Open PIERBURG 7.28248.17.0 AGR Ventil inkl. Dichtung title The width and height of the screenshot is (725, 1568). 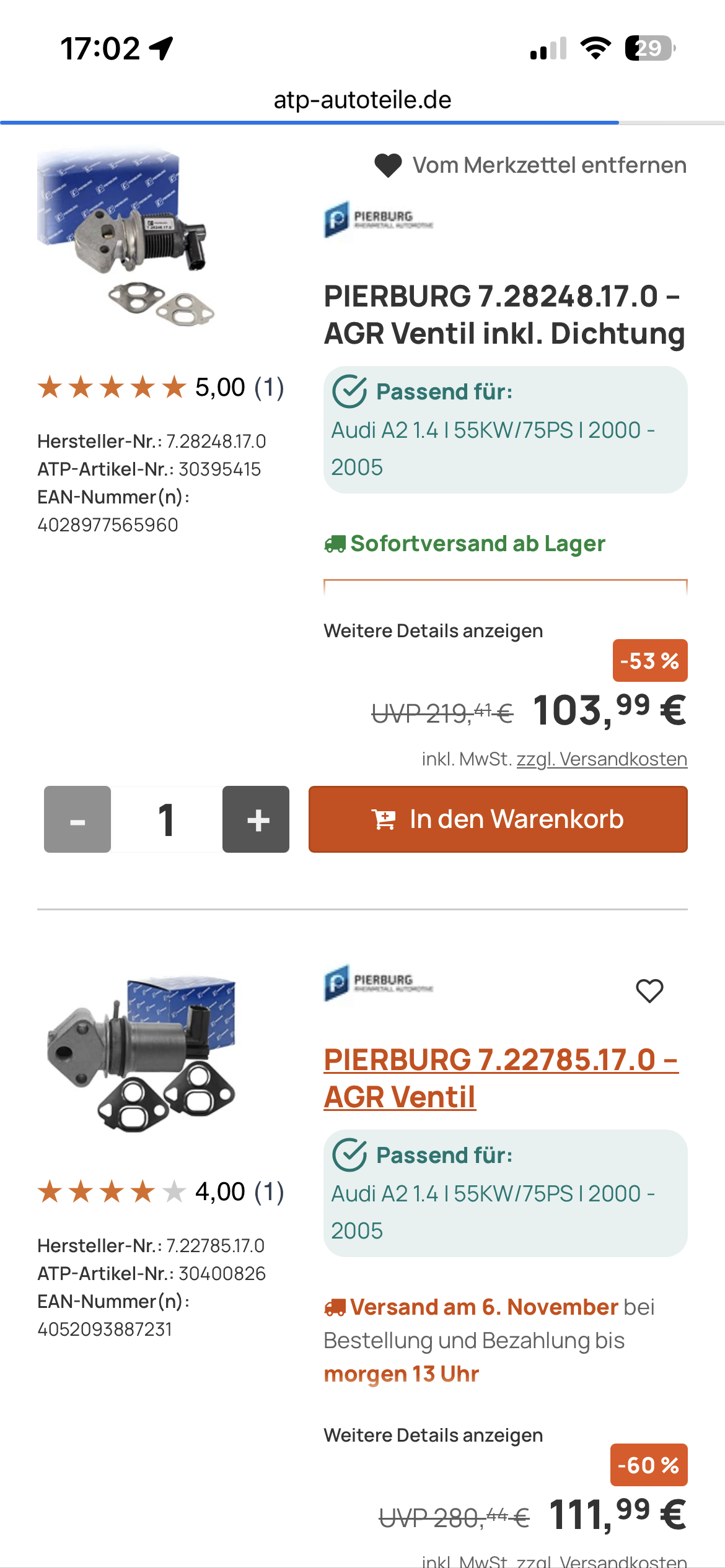tap(504, 315)
